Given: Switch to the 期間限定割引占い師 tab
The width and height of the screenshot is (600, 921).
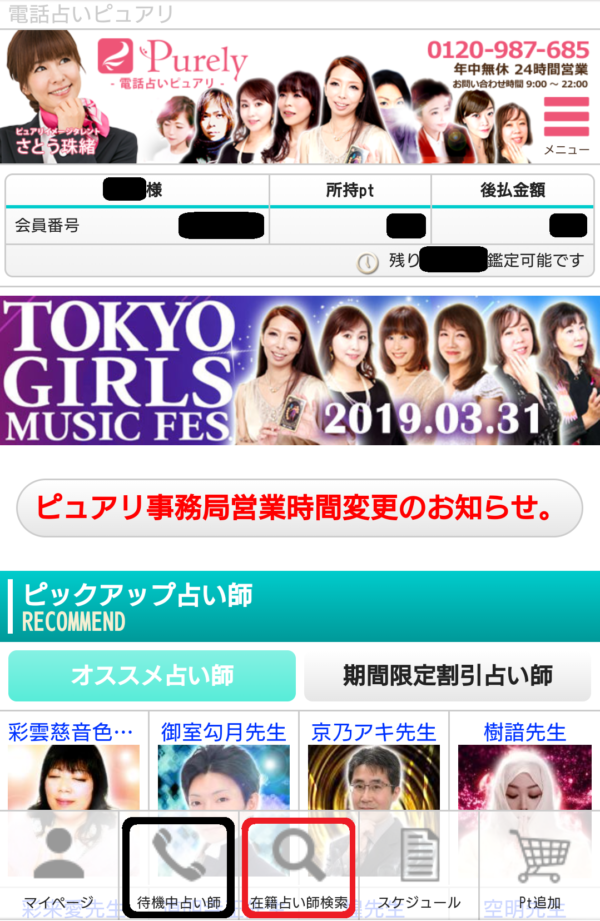Looking at the screenshot, I should tap(447, 676).
